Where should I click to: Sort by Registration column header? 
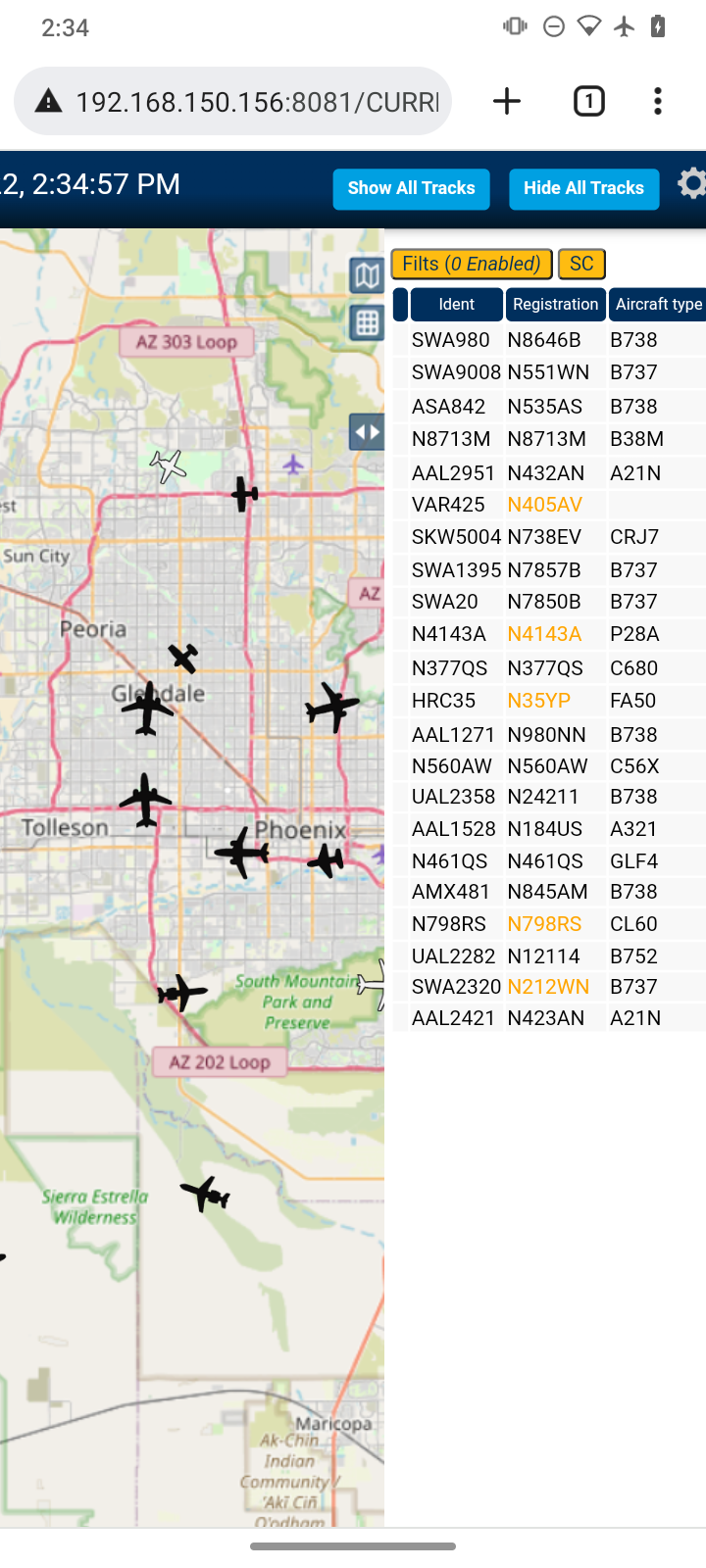coord(555,304)
